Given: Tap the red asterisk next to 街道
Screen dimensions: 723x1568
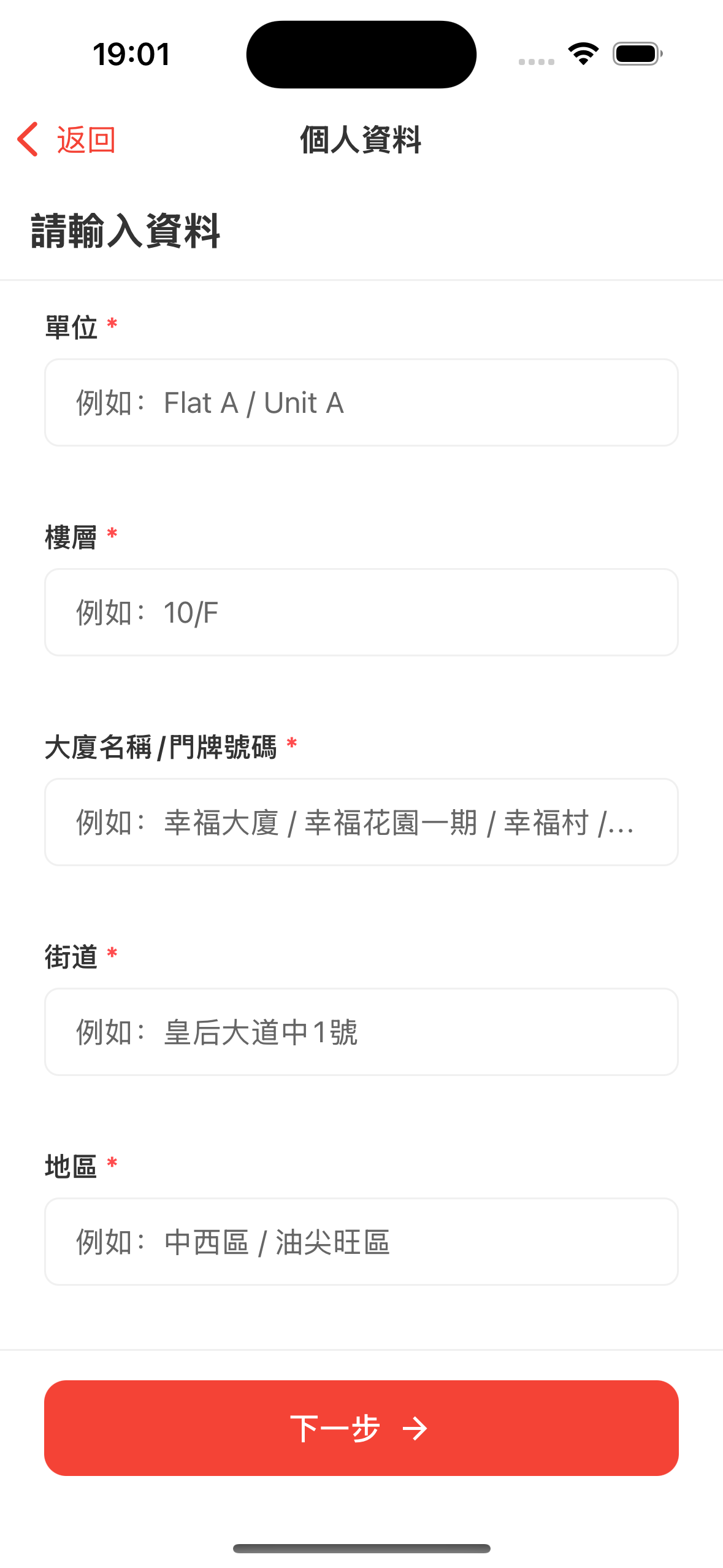Looking at the screenshot, I should click(x=111, y=951).
